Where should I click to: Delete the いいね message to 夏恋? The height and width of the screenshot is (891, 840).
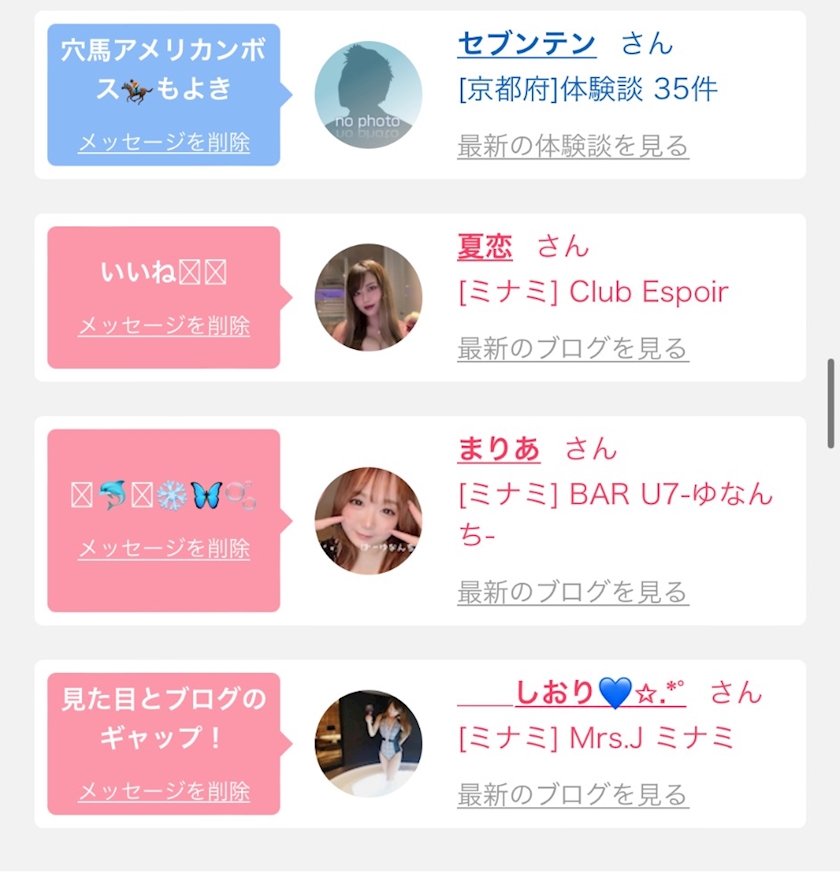pos(164,326)
